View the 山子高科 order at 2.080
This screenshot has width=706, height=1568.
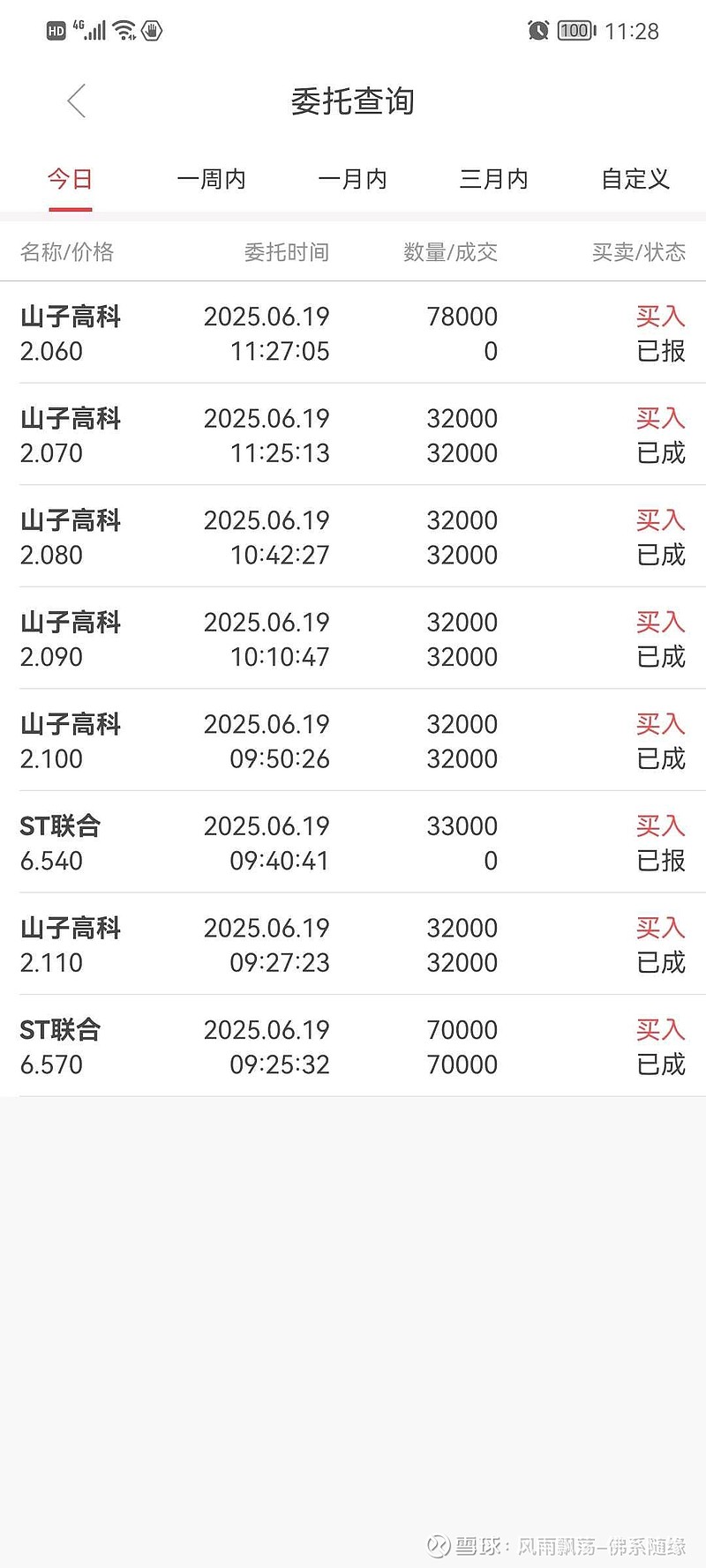[353, 536]
